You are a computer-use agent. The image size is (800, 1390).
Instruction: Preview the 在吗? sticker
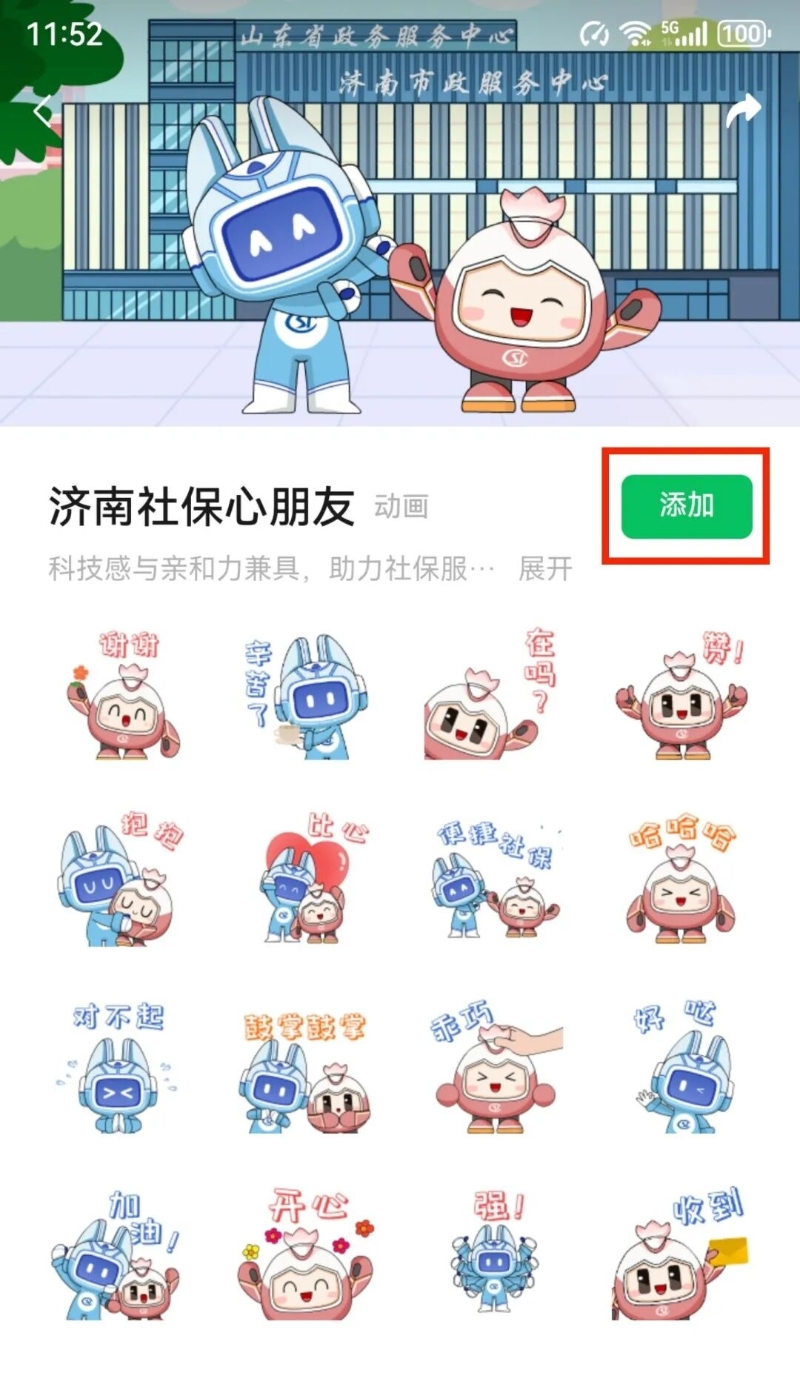pyautogui.click(x=492, y=695)
